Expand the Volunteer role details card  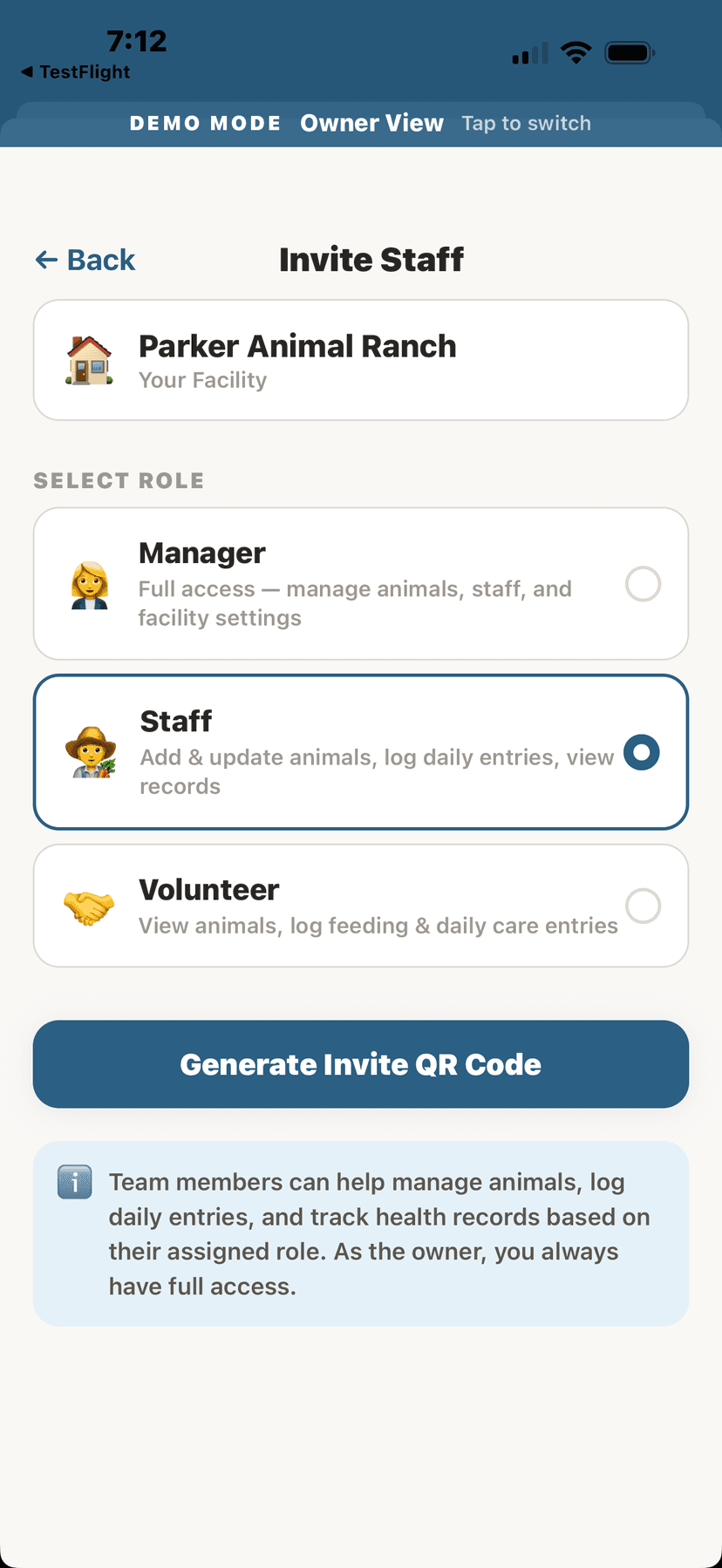[361, 906]
